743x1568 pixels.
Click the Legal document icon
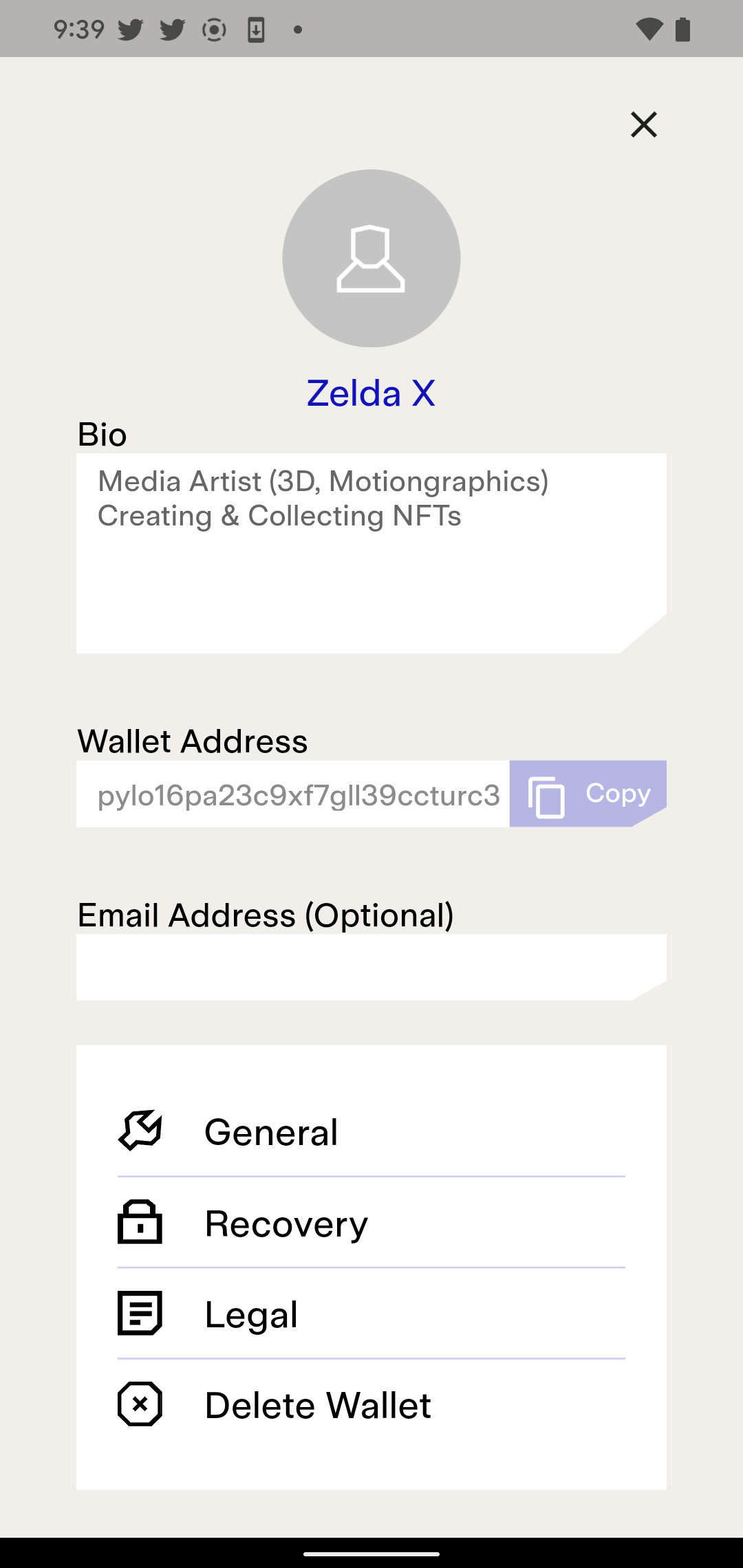140,1314
